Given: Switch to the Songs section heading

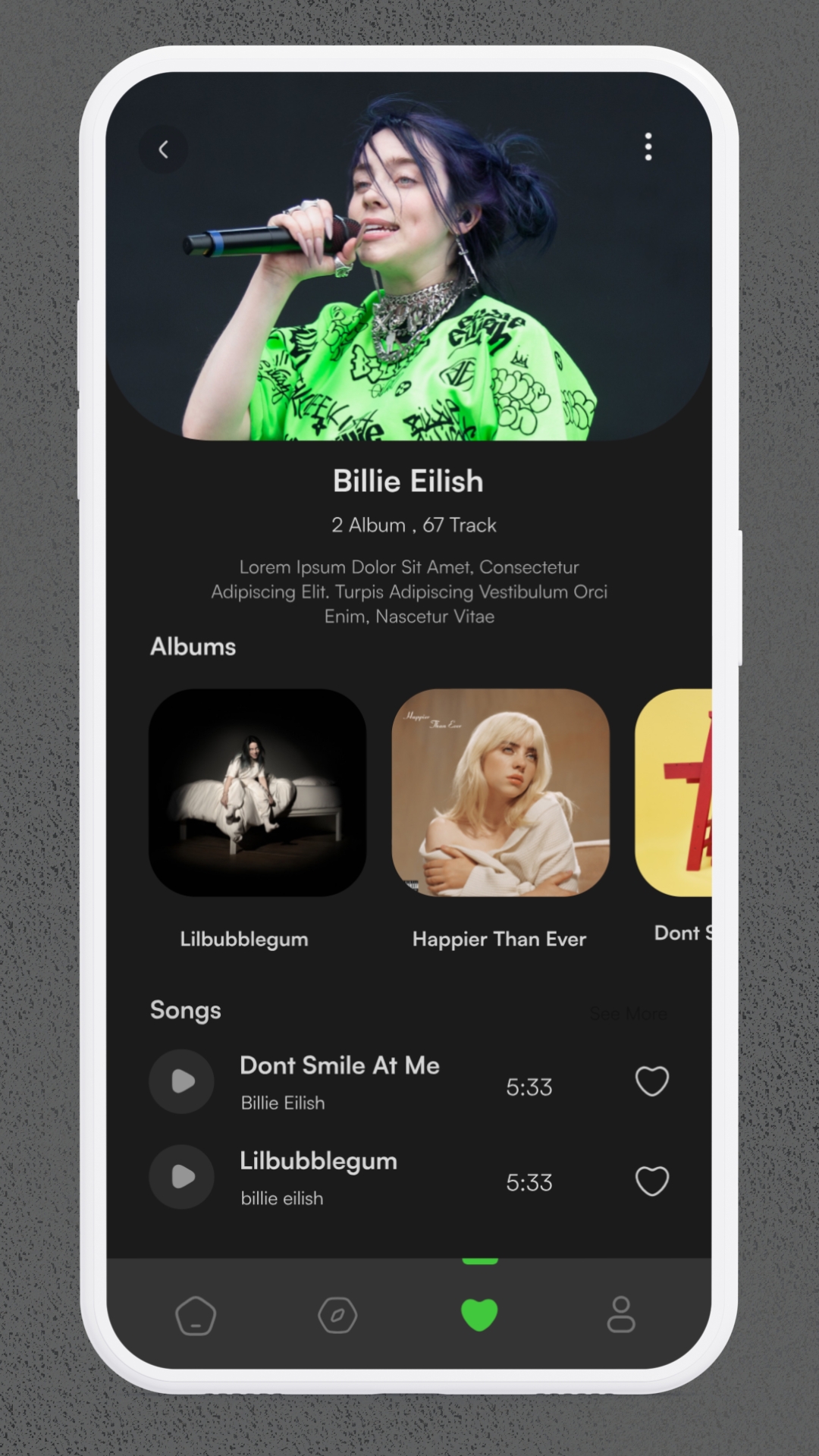Looking at the screenshot, I should coord(185,1010).
